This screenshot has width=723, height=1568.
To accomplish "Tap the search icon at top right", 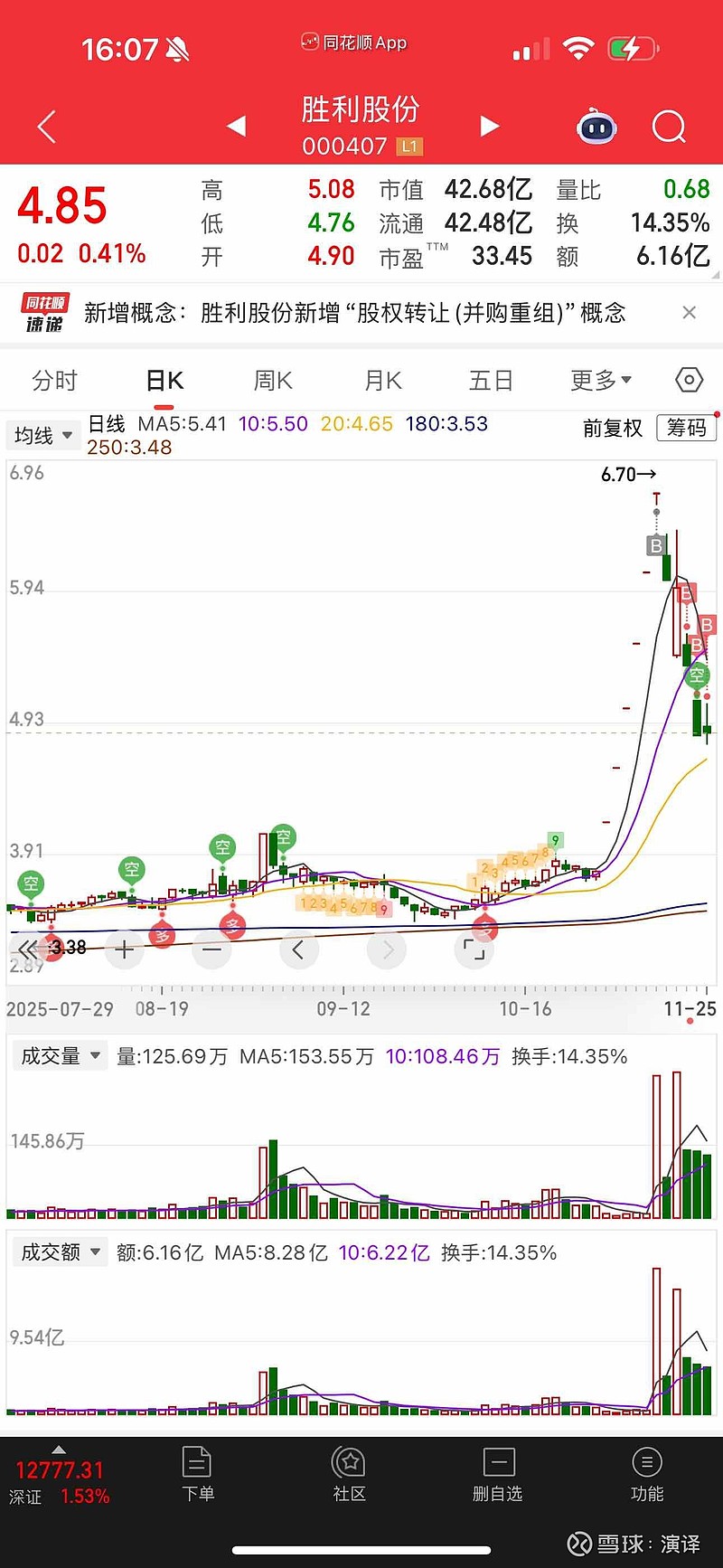I will click(x=669, y=127).
